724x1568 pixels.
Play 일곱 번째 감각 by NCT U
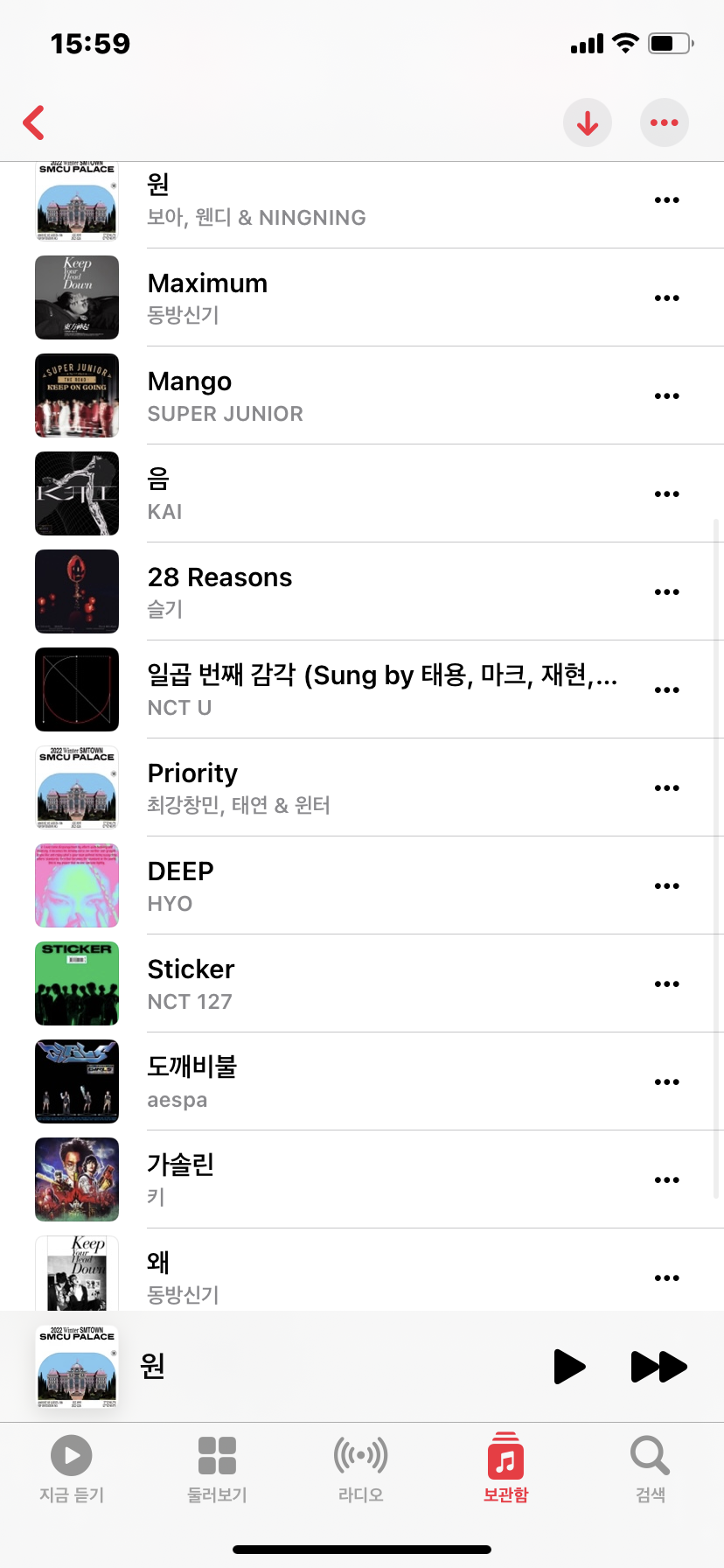[x=362, y=689]
